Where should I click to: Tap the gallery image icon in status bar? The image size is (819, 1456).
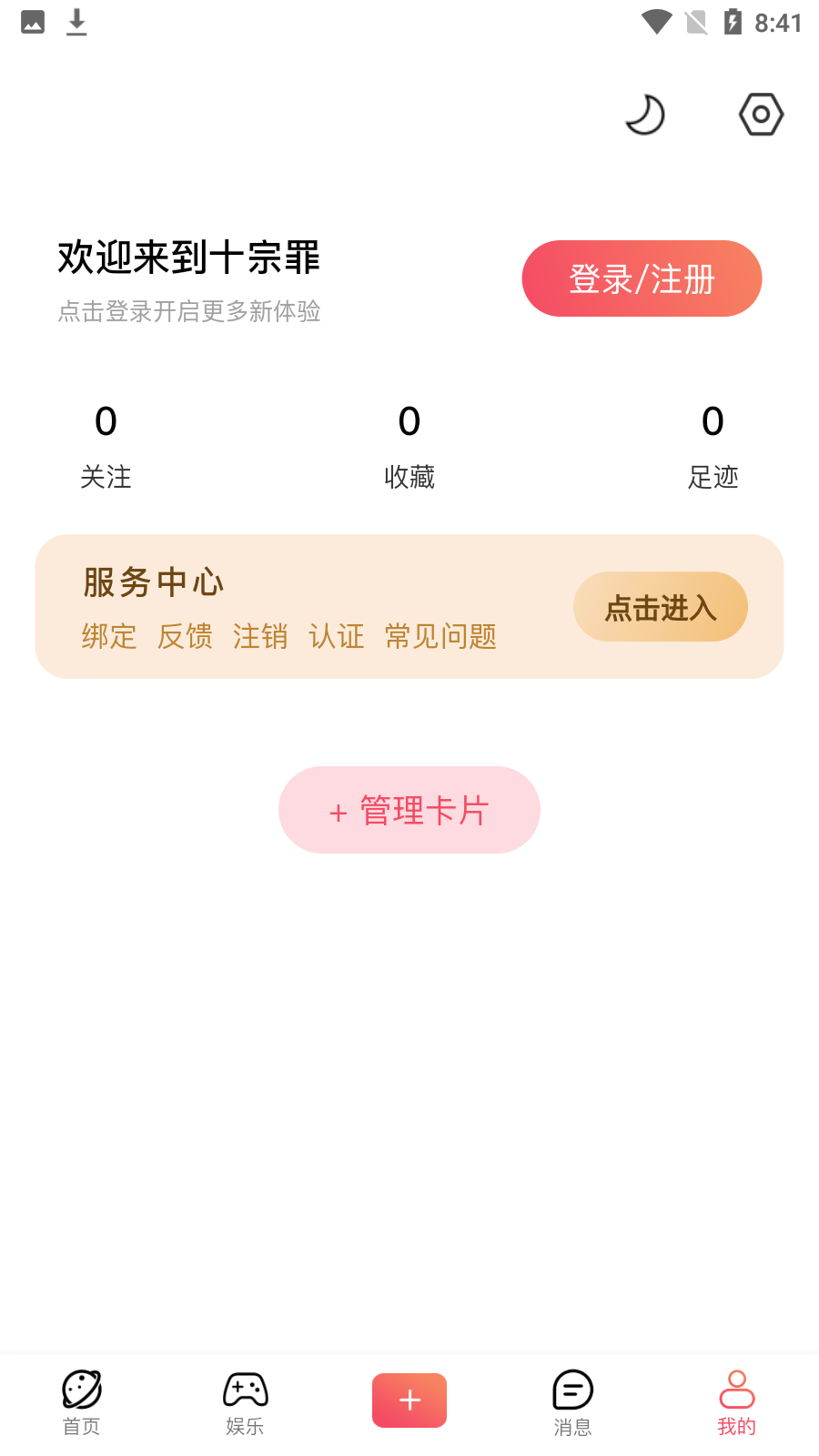click(33, 22)
